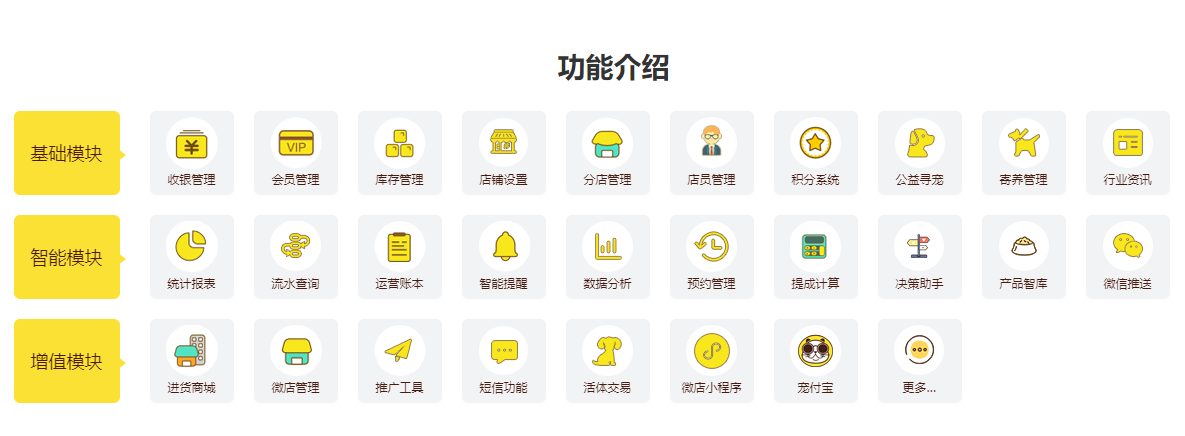View the 微信推送 feature
This screenshot has width=1185, height=436.
tap(1128, 257)
